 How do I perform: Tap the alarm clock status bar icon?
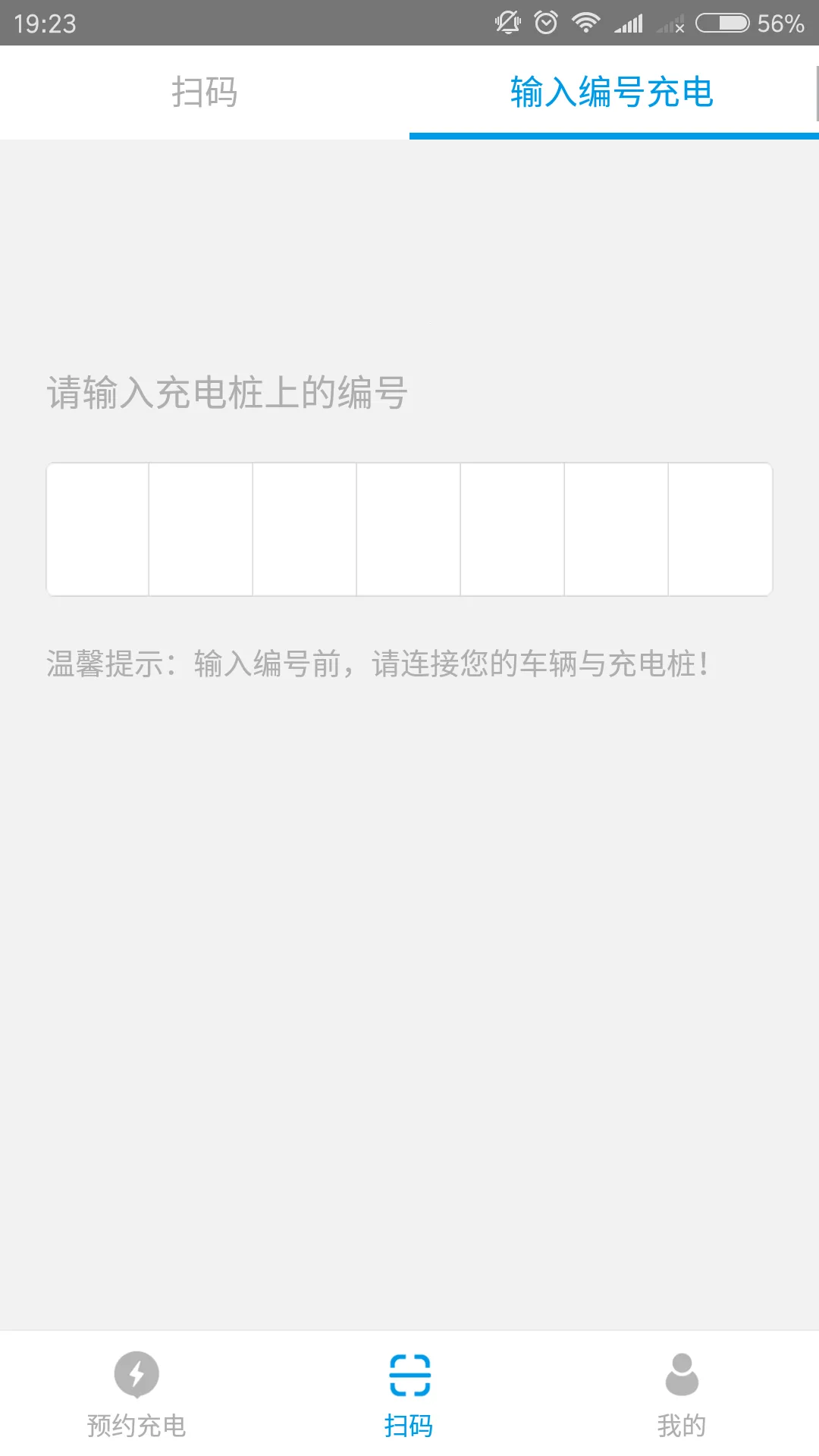coord(545,21)
